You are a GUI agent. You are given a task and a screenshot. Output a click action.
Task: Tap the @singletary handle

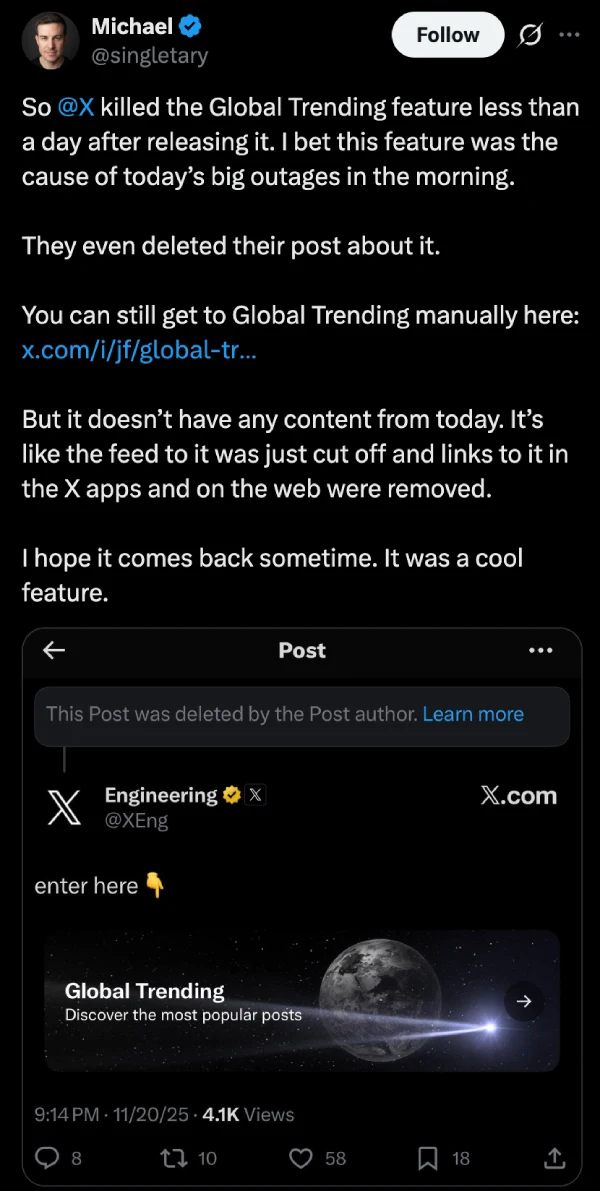150,56
